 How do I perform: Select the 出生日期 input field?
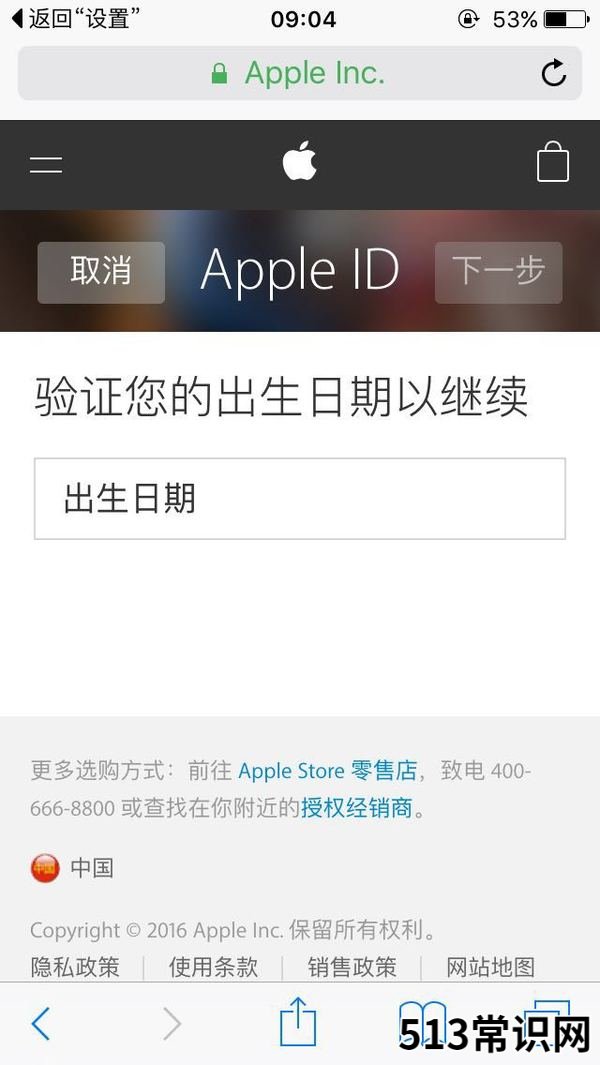coord(300,499)
